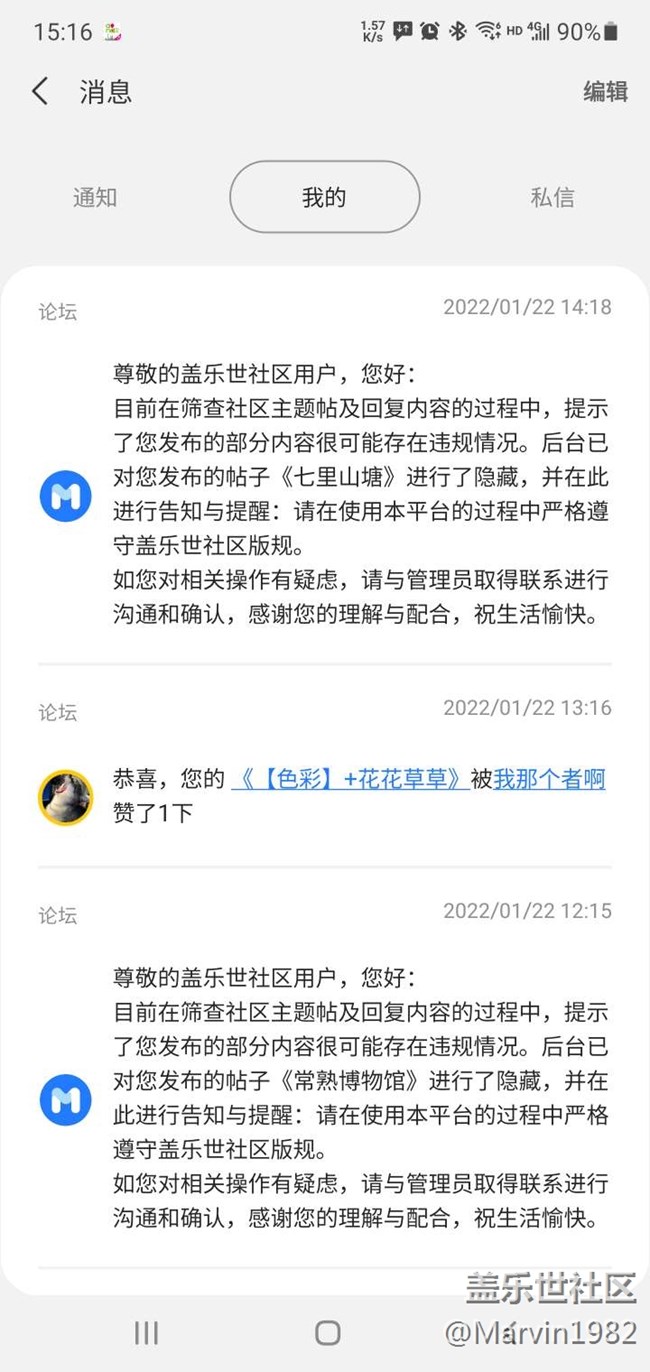The height and width of the screenshot is (1372, 650).
Task: Open the 《【色彩】+花花草草》 post link
Action: click(x=349, y=779)
